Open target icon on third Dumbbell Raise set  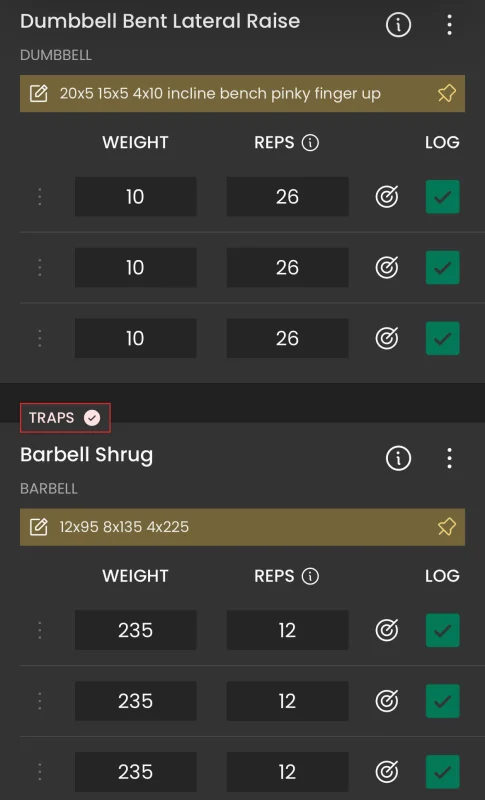click(387, 338)
